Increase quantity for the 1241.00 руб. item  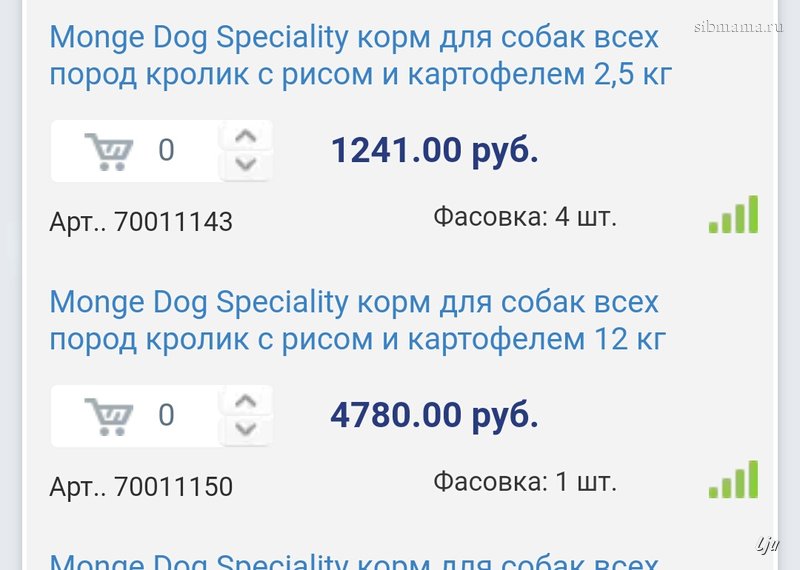[x=246, y=136]
